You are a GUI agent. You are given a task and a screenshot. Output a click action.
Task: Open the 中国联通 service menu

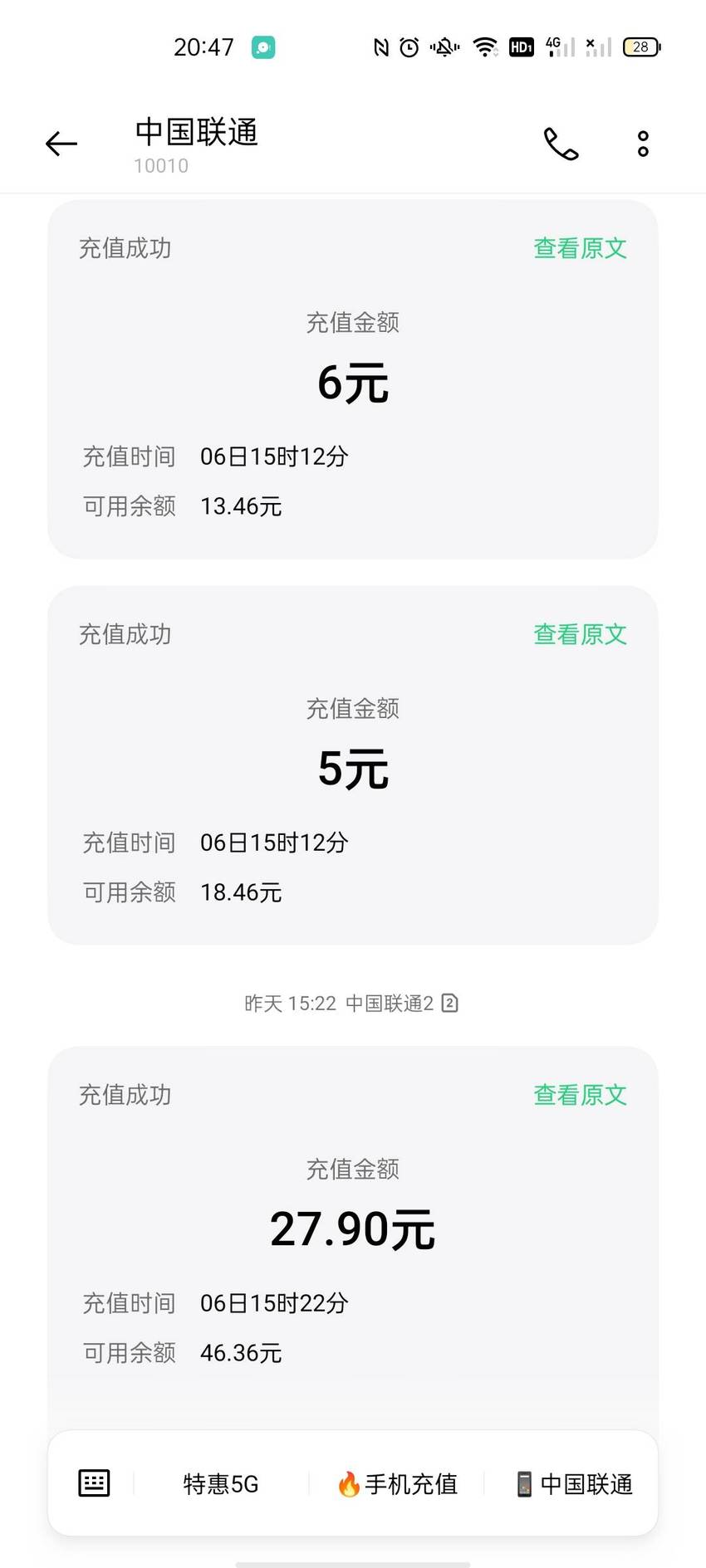574,1483
